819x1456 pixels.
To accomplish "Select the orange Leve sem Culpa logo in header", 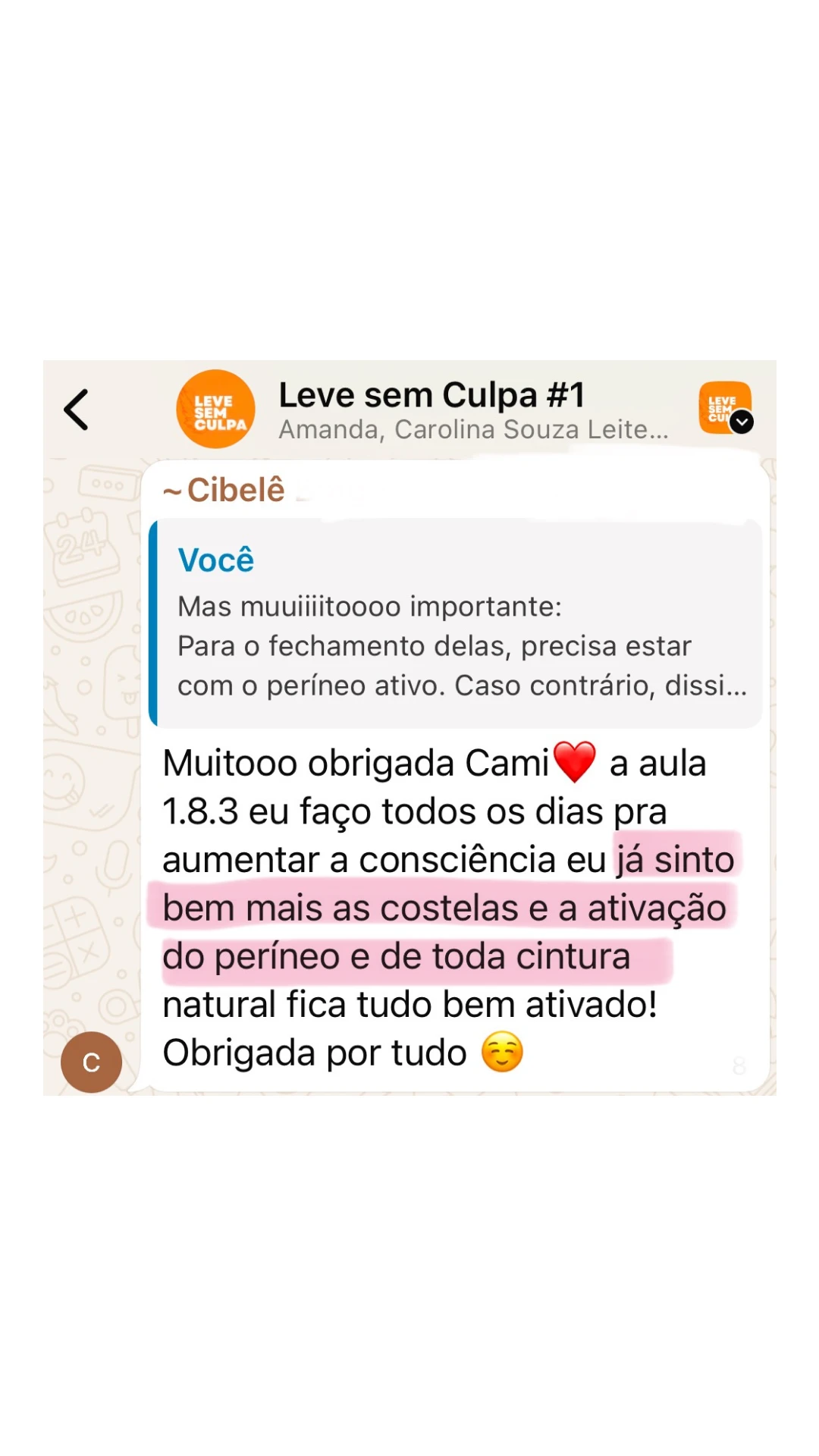I will click(215, 409).
